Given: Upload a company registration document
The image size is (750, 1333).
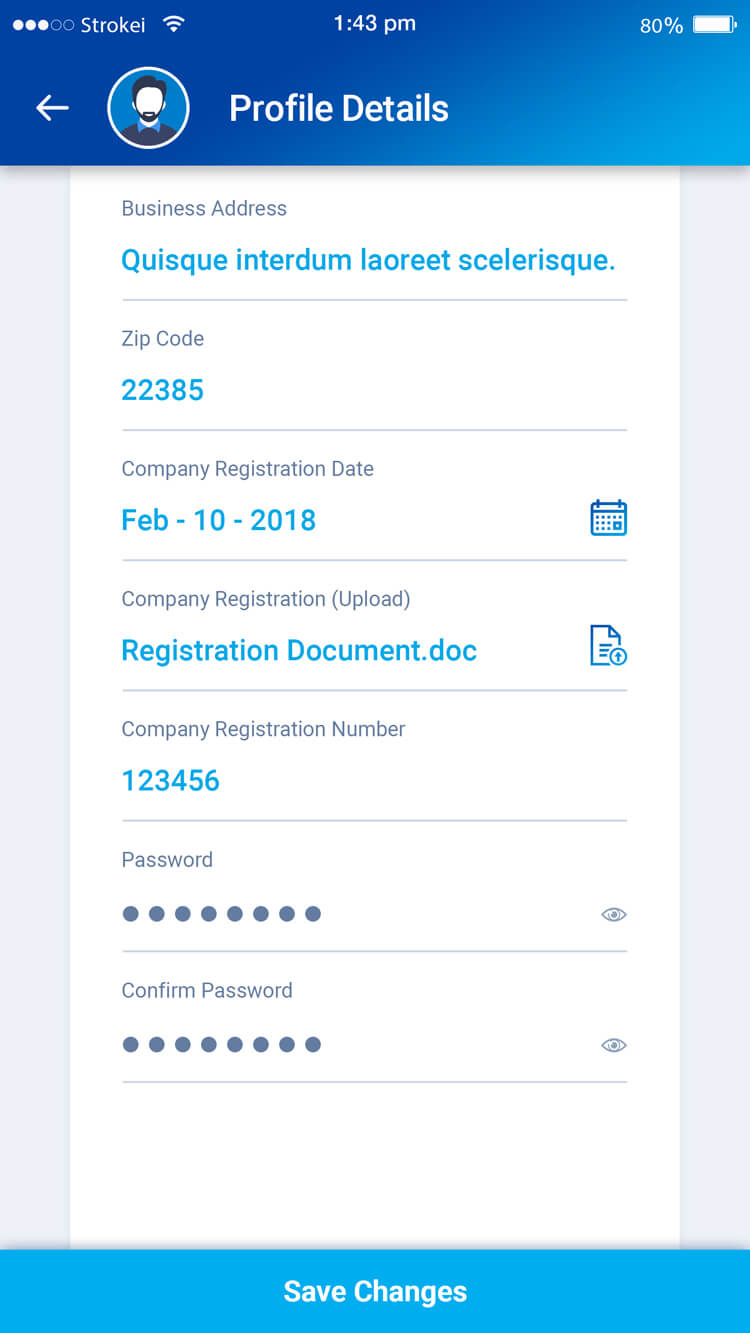Looking at the screenshot, I should click(x=608, y=646).
